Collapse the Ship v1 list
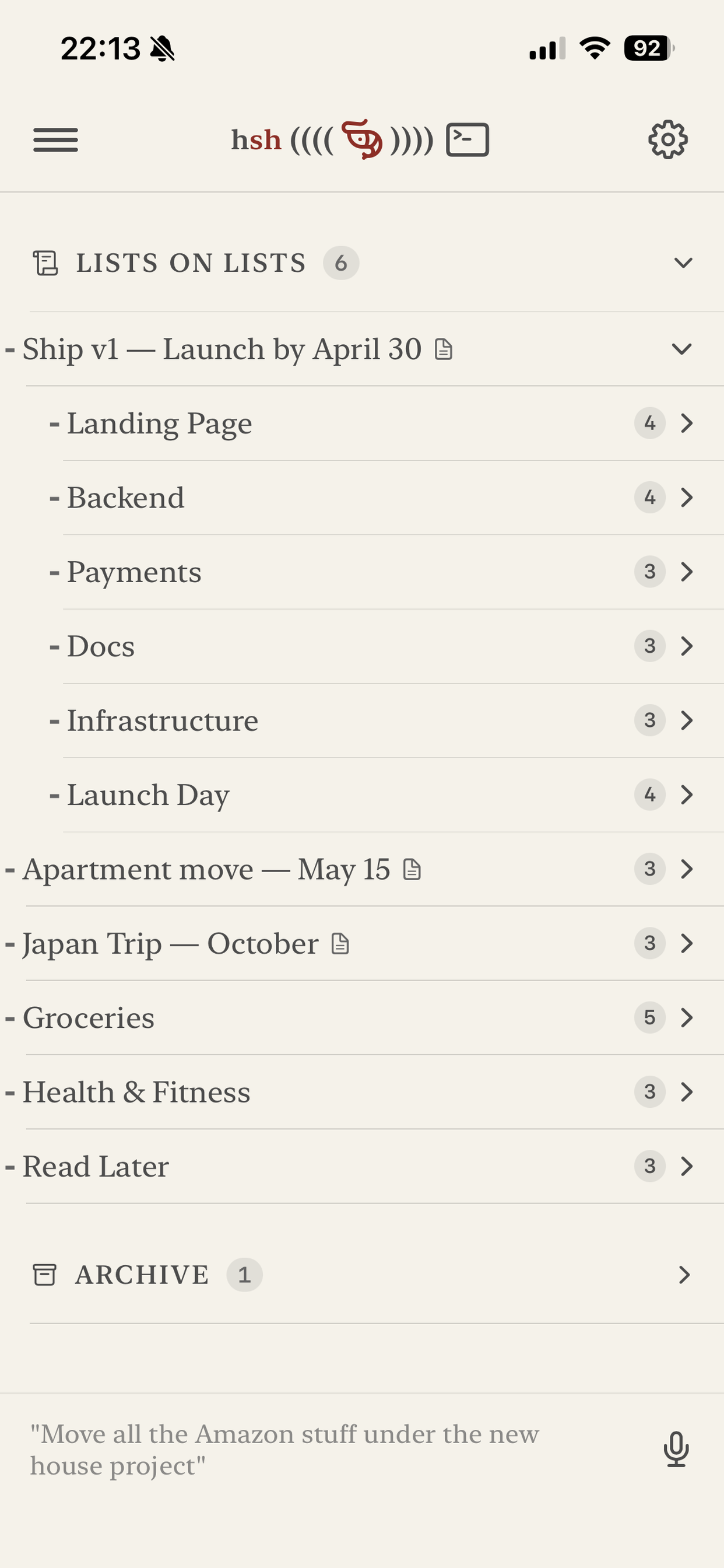Screen dimensions: 724x1568 [x=681, y=349]
